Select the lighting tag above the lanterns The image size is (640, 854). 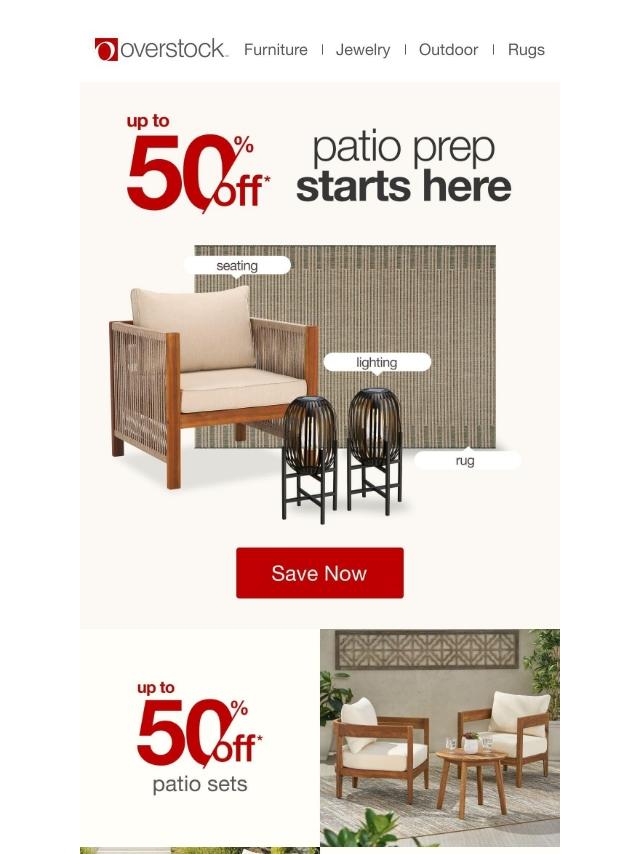377,363
